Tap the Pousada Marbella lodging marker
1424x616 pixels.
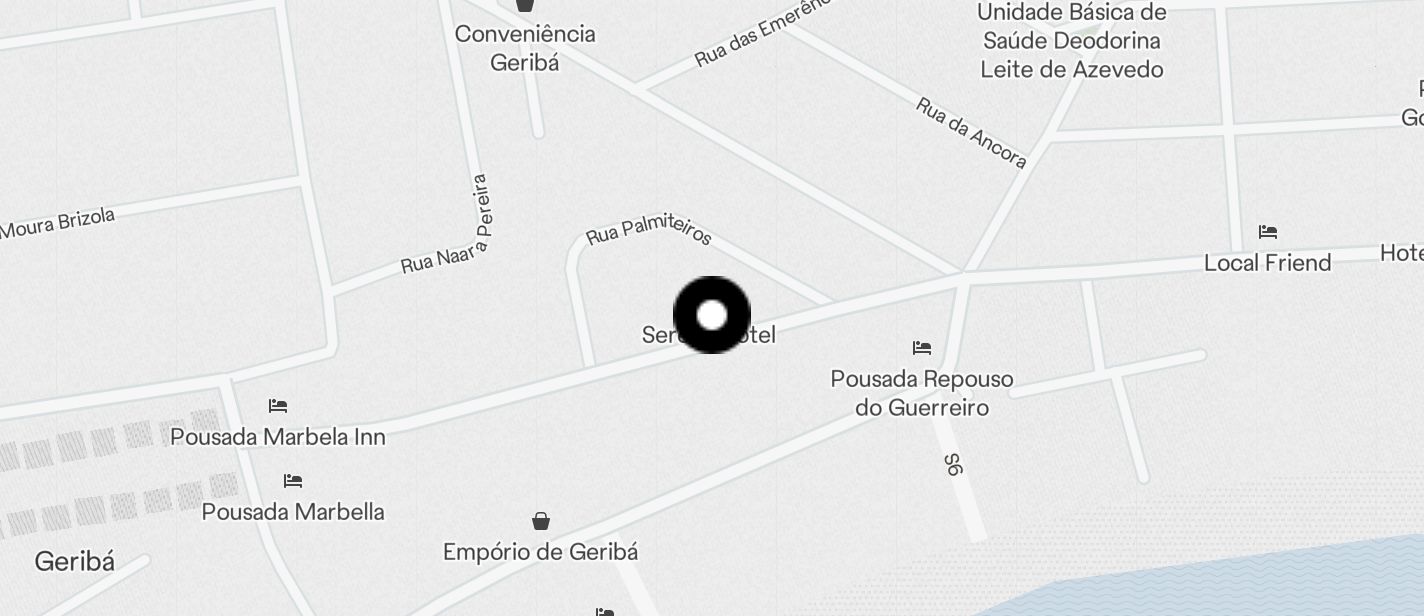(293, 481)
